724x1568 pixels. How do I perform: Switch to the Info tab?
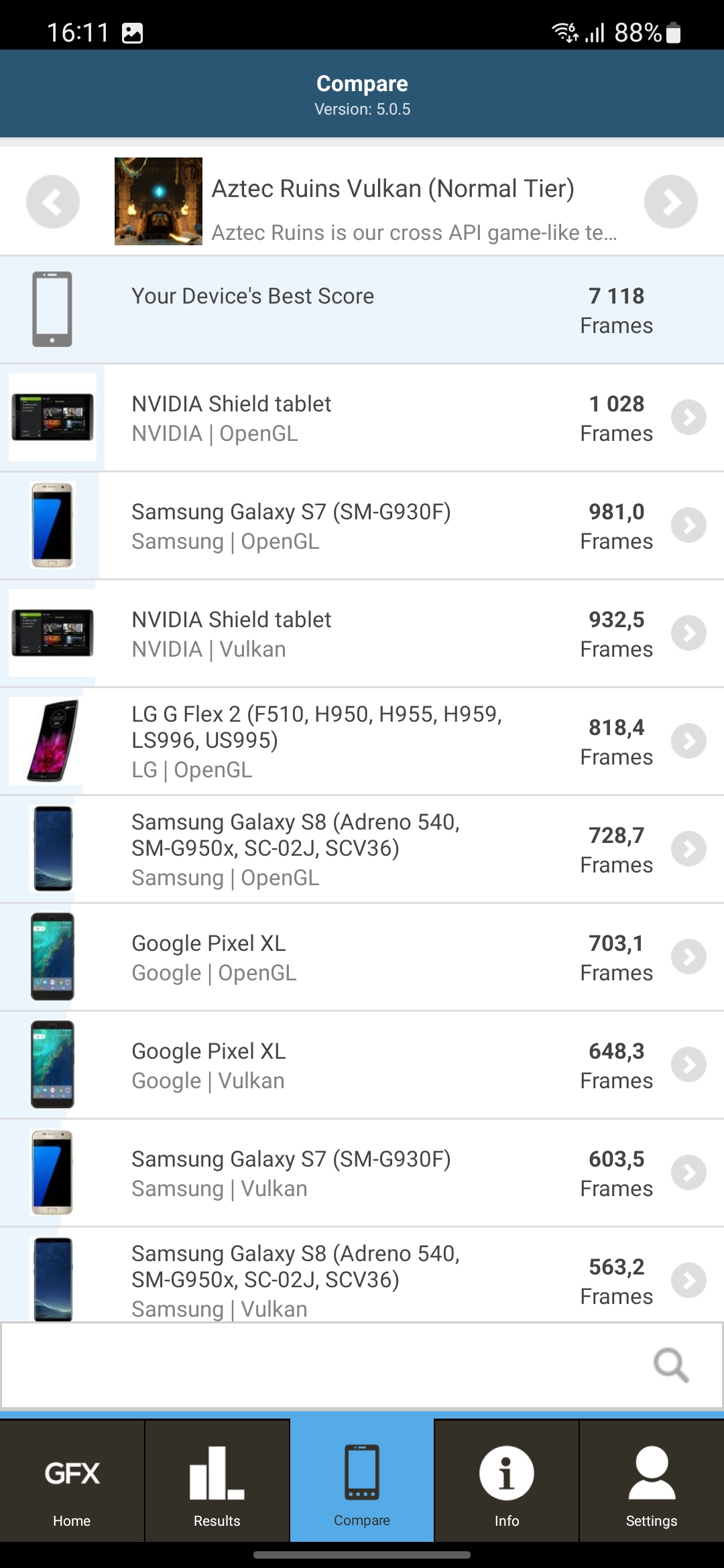[x=507, y=1482]
